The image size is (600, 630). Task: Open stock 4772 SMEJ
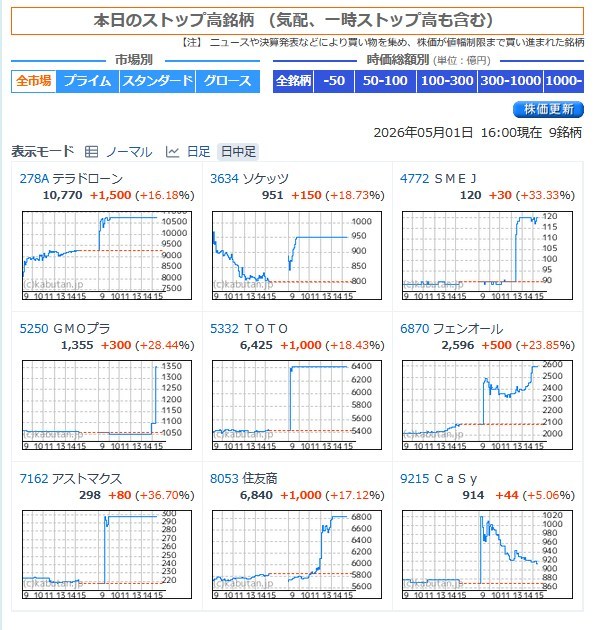[438, 178]
